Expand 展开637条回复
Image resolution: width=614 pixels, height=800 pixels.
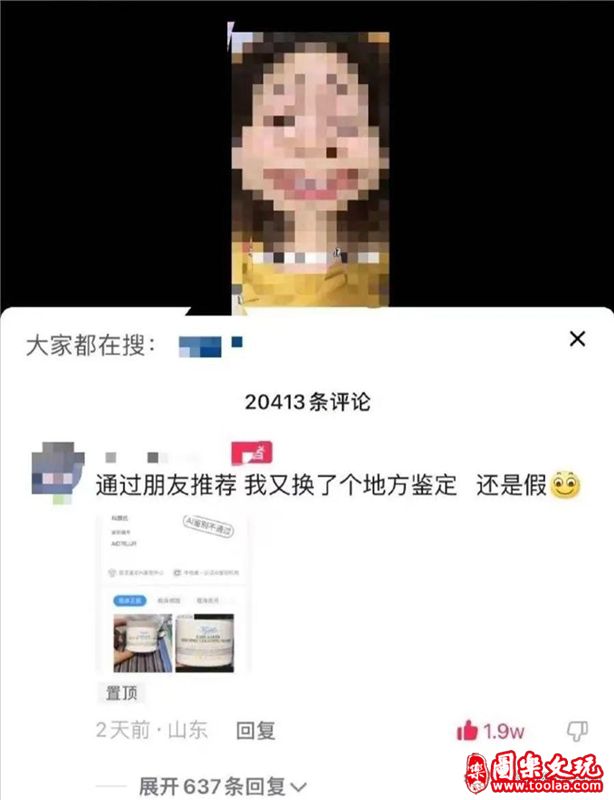[222, 786]
